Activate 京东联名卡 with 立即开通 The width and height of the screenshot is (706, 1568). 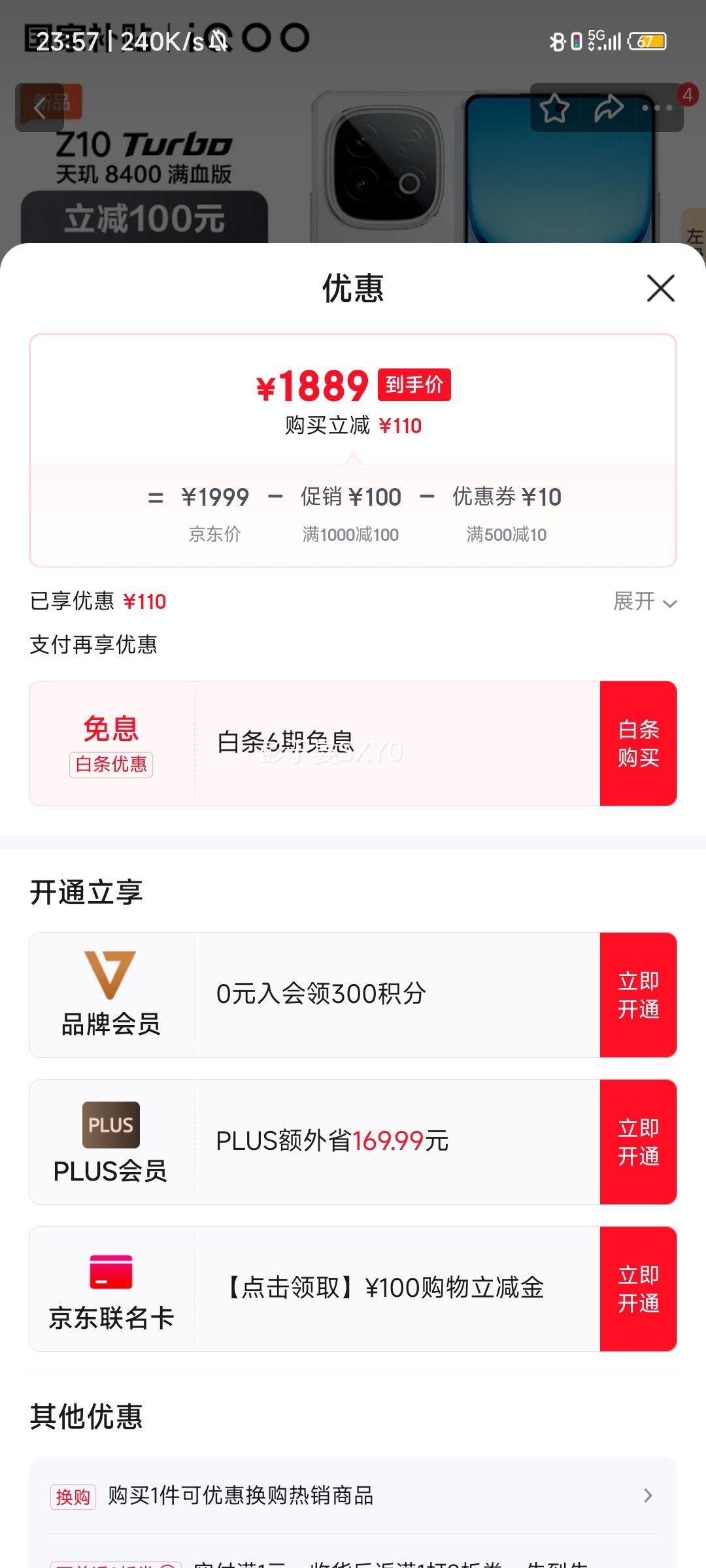pos(638,1289)
